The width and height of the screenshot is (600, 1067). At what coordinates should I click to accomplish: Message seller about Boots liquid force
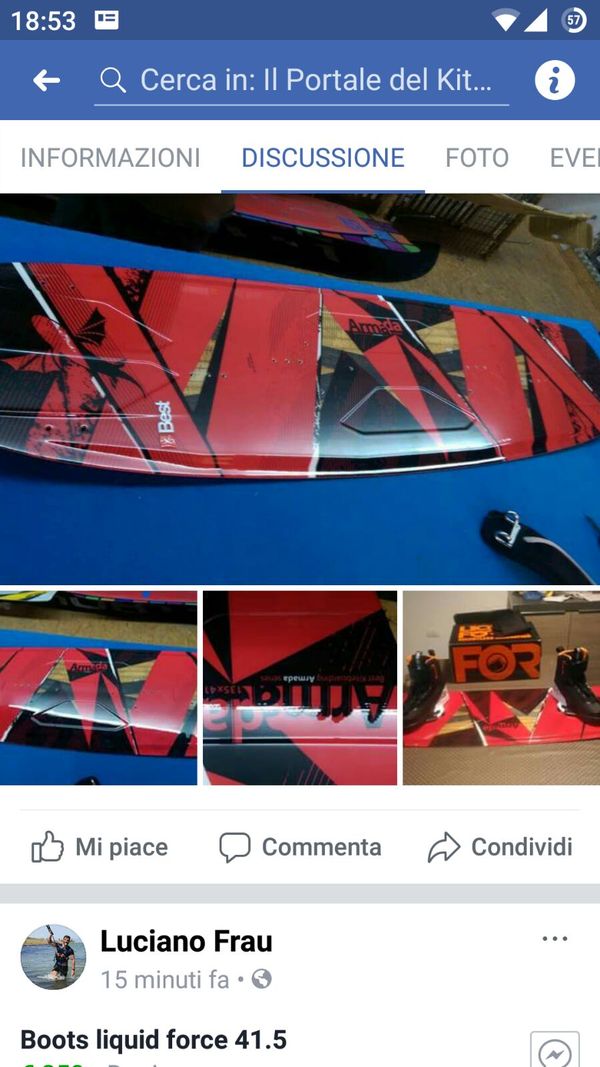554,1050
